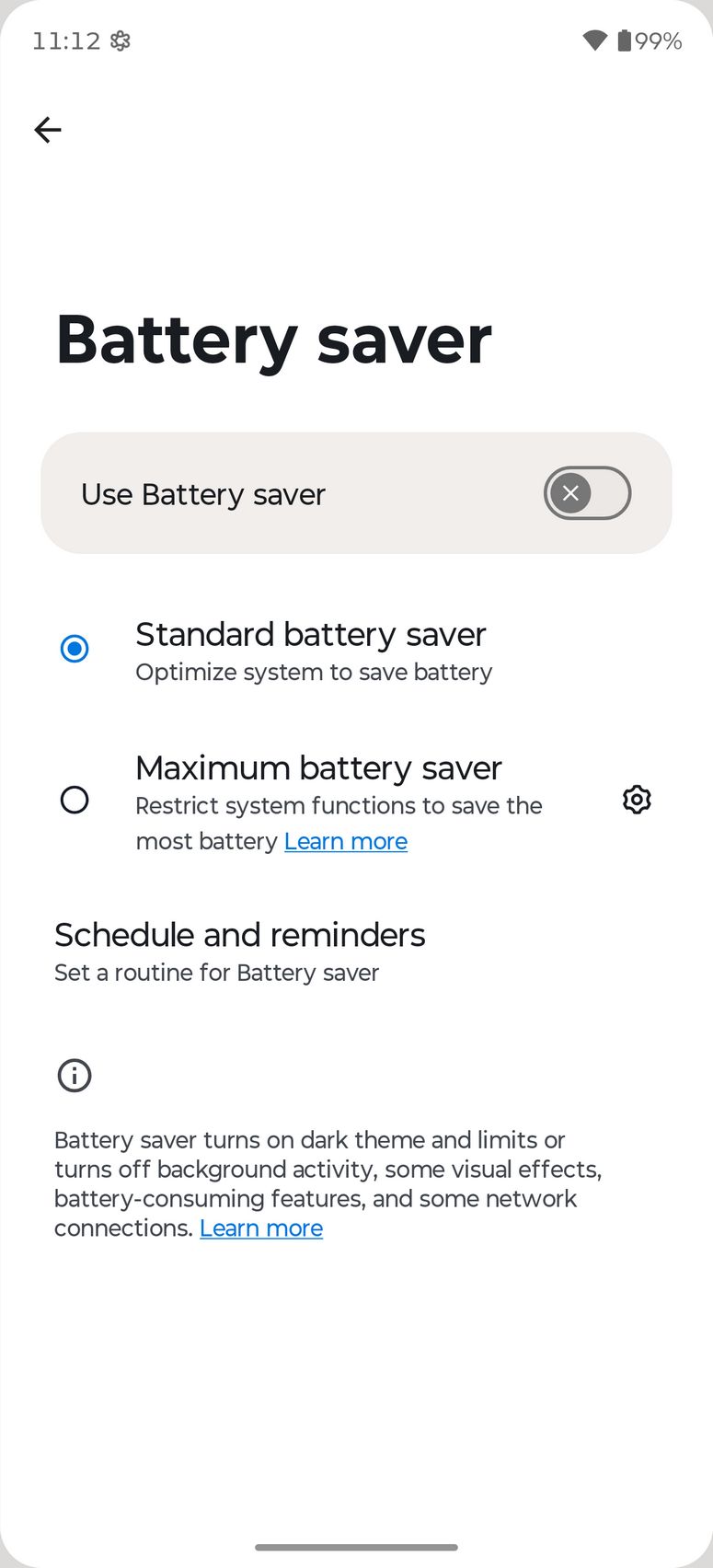Select Standard battery saver option
The height and width of the screenshot is (1568, 713).
[x=75, y=649]
